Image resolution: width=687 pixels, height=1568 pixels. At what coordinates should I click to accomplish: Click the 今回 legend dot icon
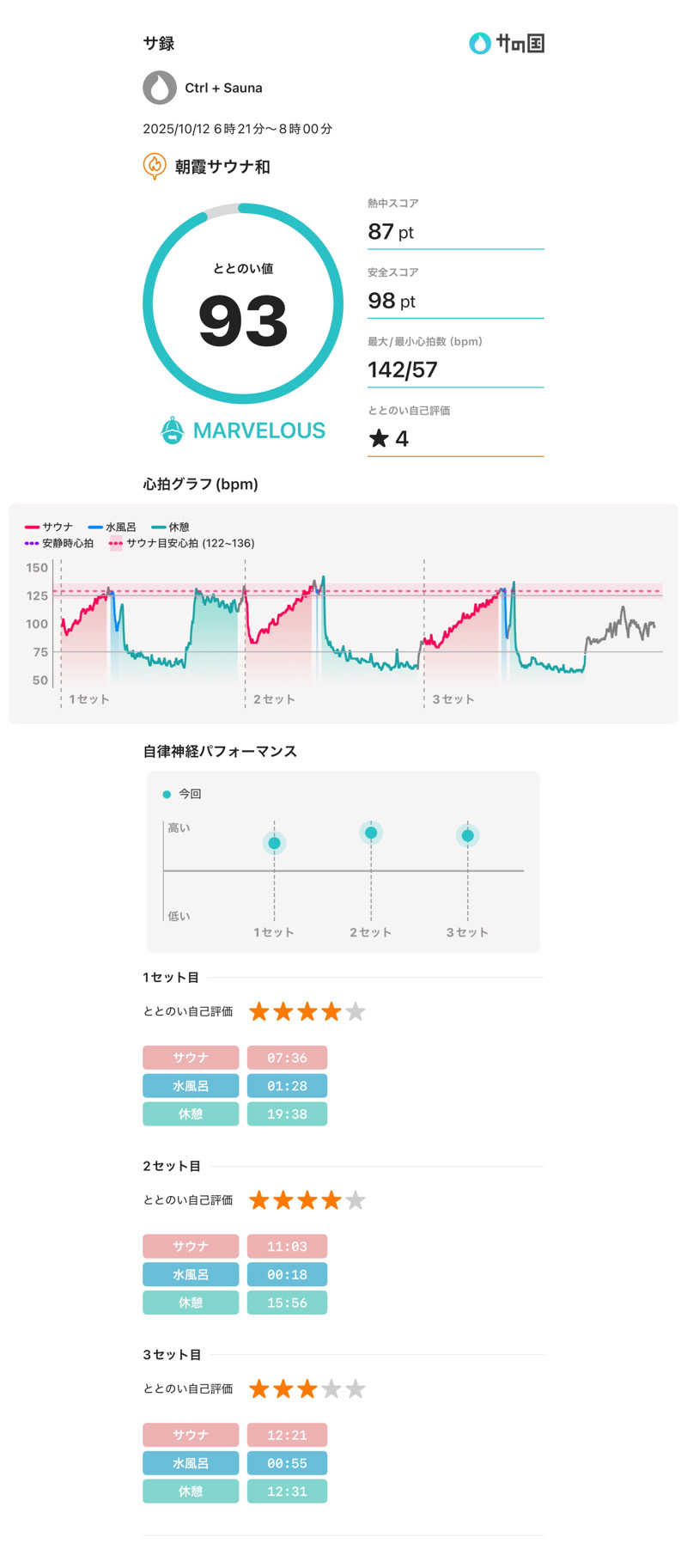[x=167, y=794]
